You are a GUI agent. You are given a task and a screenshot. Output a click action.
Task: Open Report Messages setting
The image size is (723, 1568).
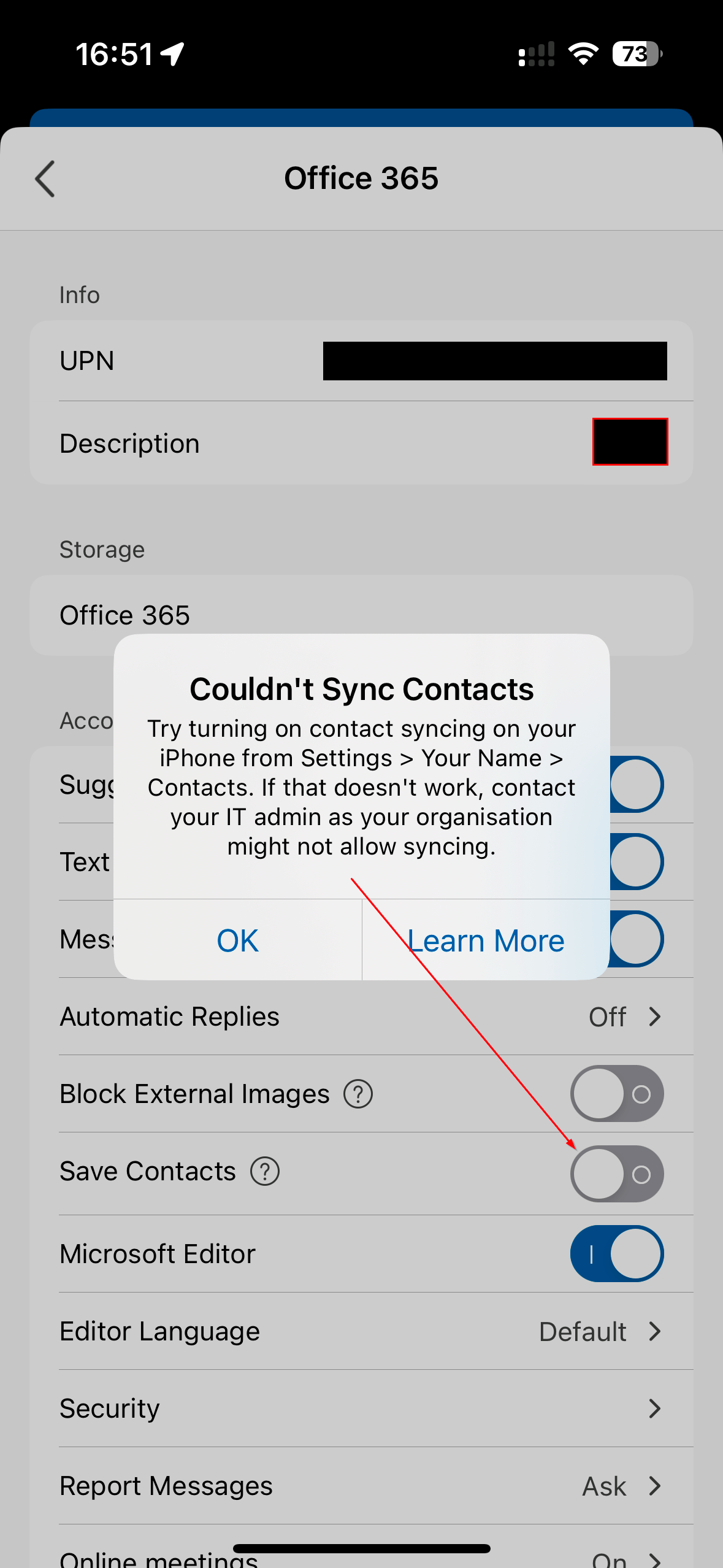(361, 1486)
